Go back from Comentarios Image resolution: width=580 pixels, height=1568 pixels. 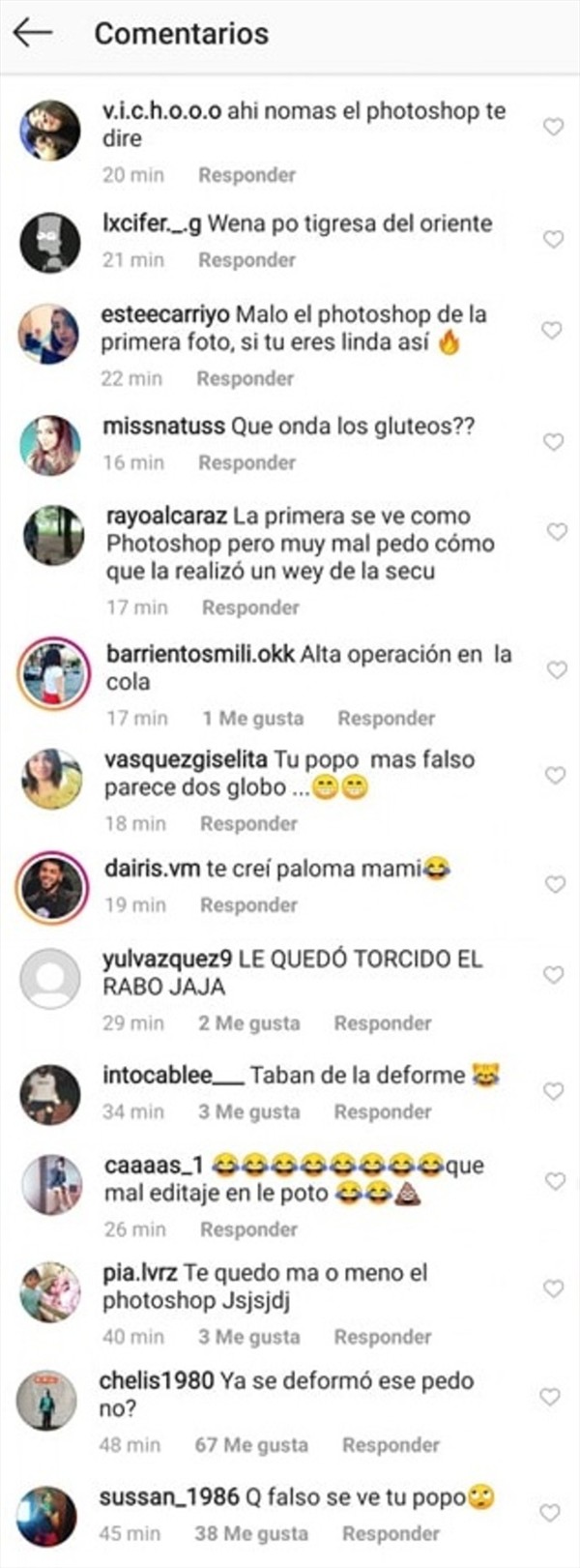[32, 33]
